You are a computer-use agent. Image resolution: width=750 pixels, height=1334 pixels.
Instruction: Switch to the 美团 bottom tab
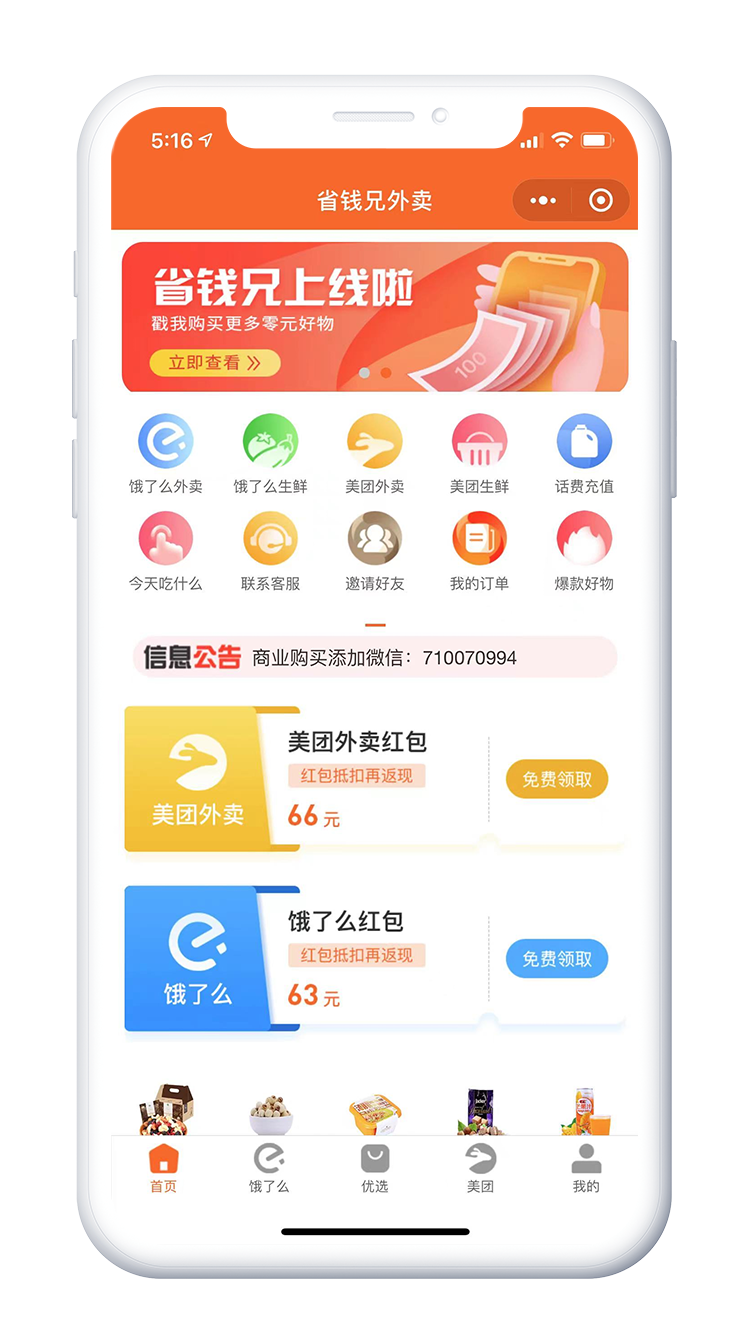click(x=481, y=1168)
